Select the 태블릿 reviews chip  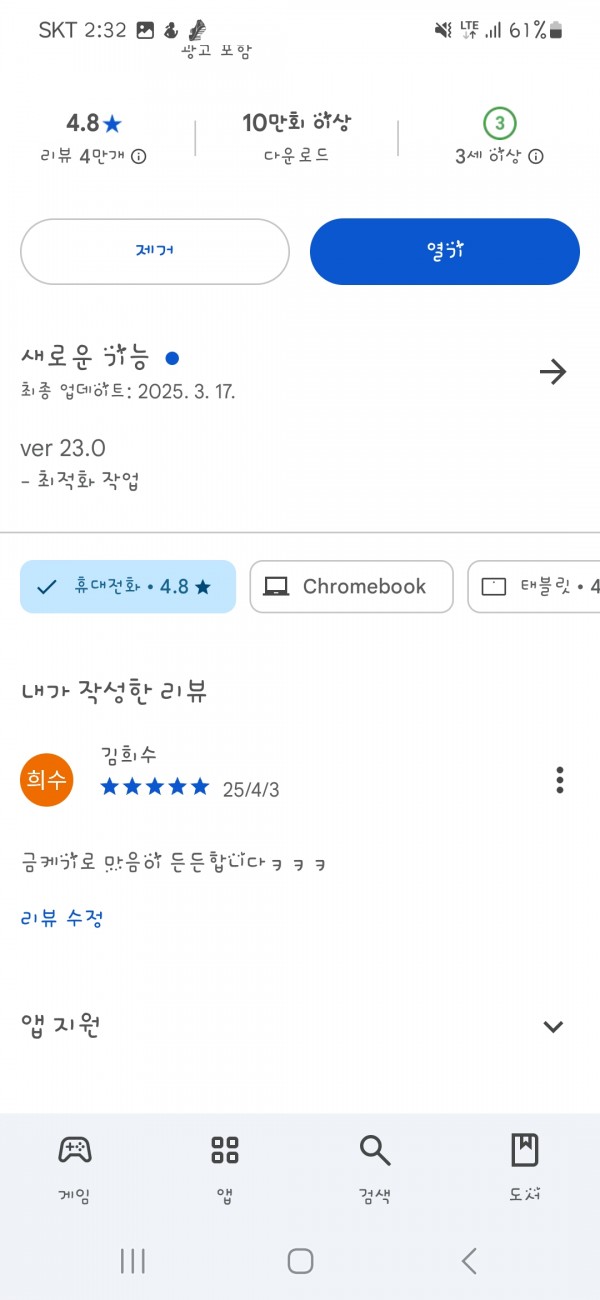(x=534, y=586)
